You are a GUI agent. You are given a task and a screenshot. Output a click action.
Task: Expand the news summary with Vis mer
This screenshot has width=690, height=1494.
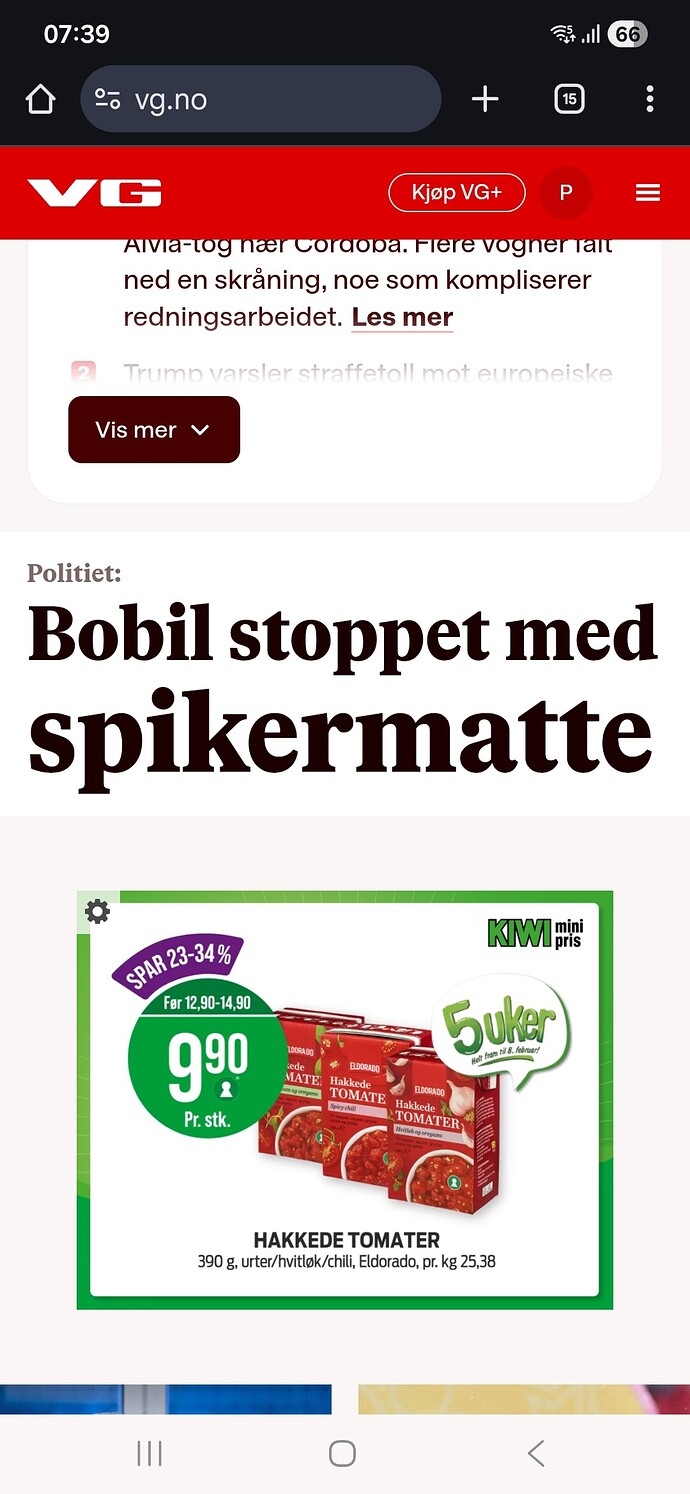[153, 430]
